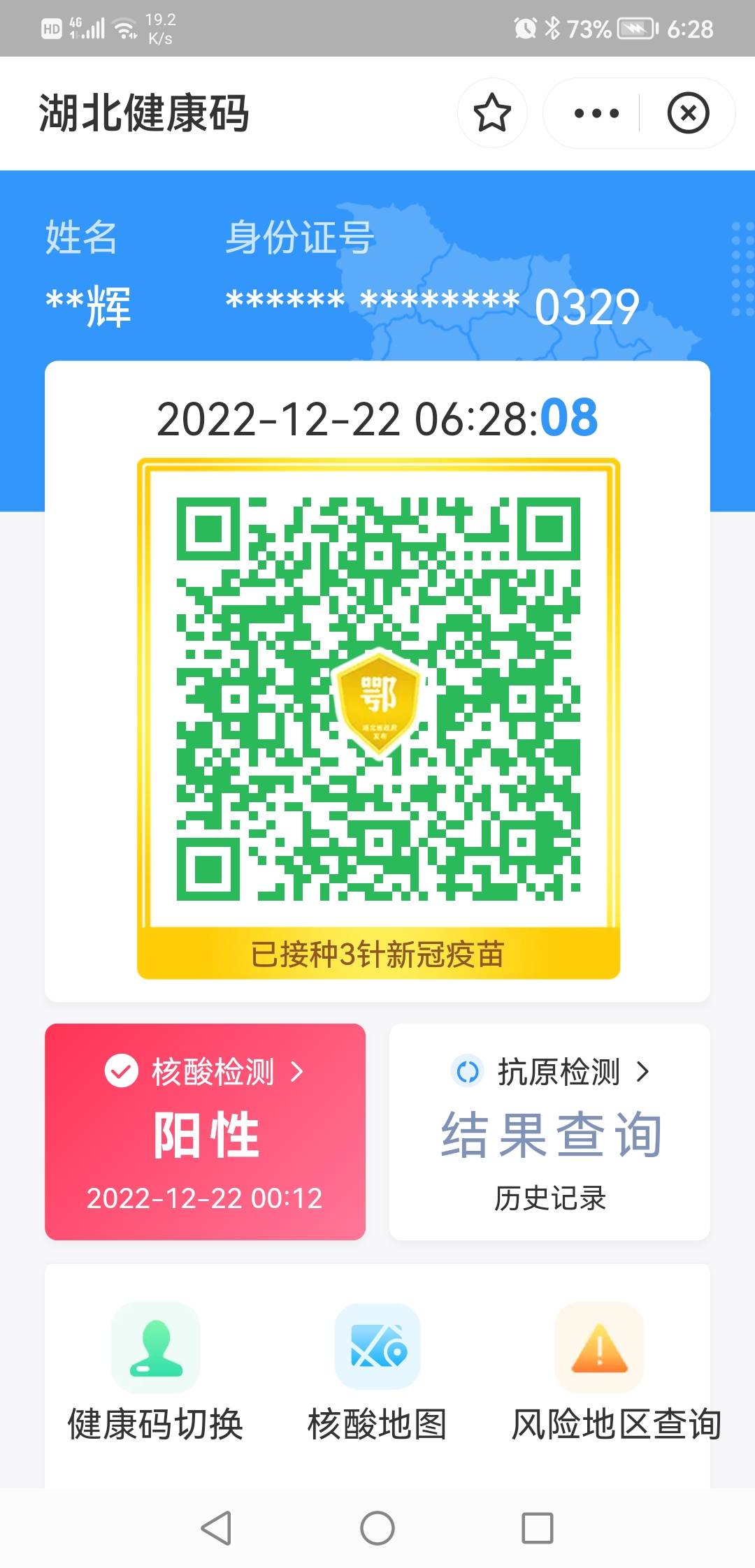This screenshot has height=1568, width=755.
Task: Tap the Android home circle button
Action: pyautogui.click(x=377, y=1527)
